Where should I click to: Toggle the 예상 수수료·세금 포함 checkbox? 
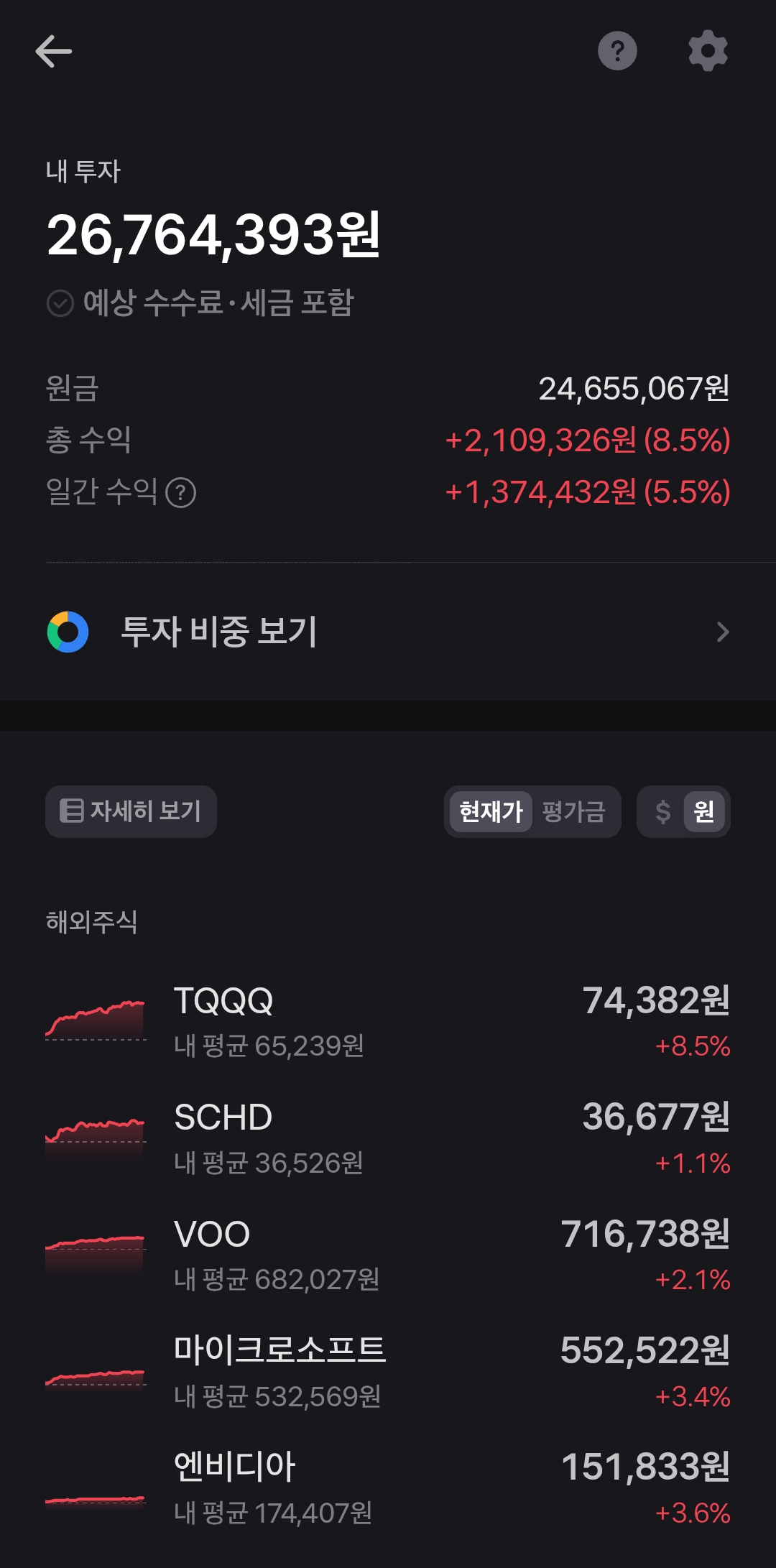click(60, 303)
